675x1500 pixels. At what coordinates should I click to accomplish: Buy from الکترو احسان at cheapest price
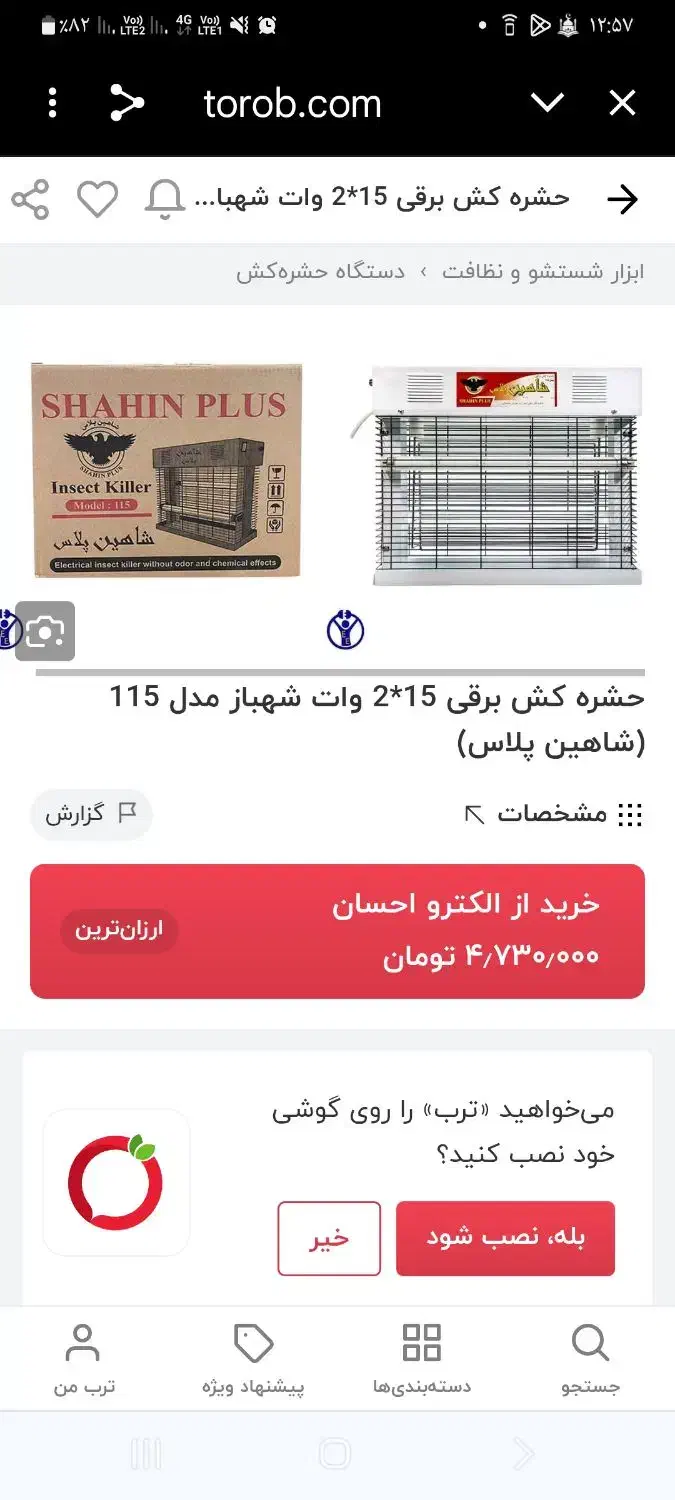tap(338, 931)
